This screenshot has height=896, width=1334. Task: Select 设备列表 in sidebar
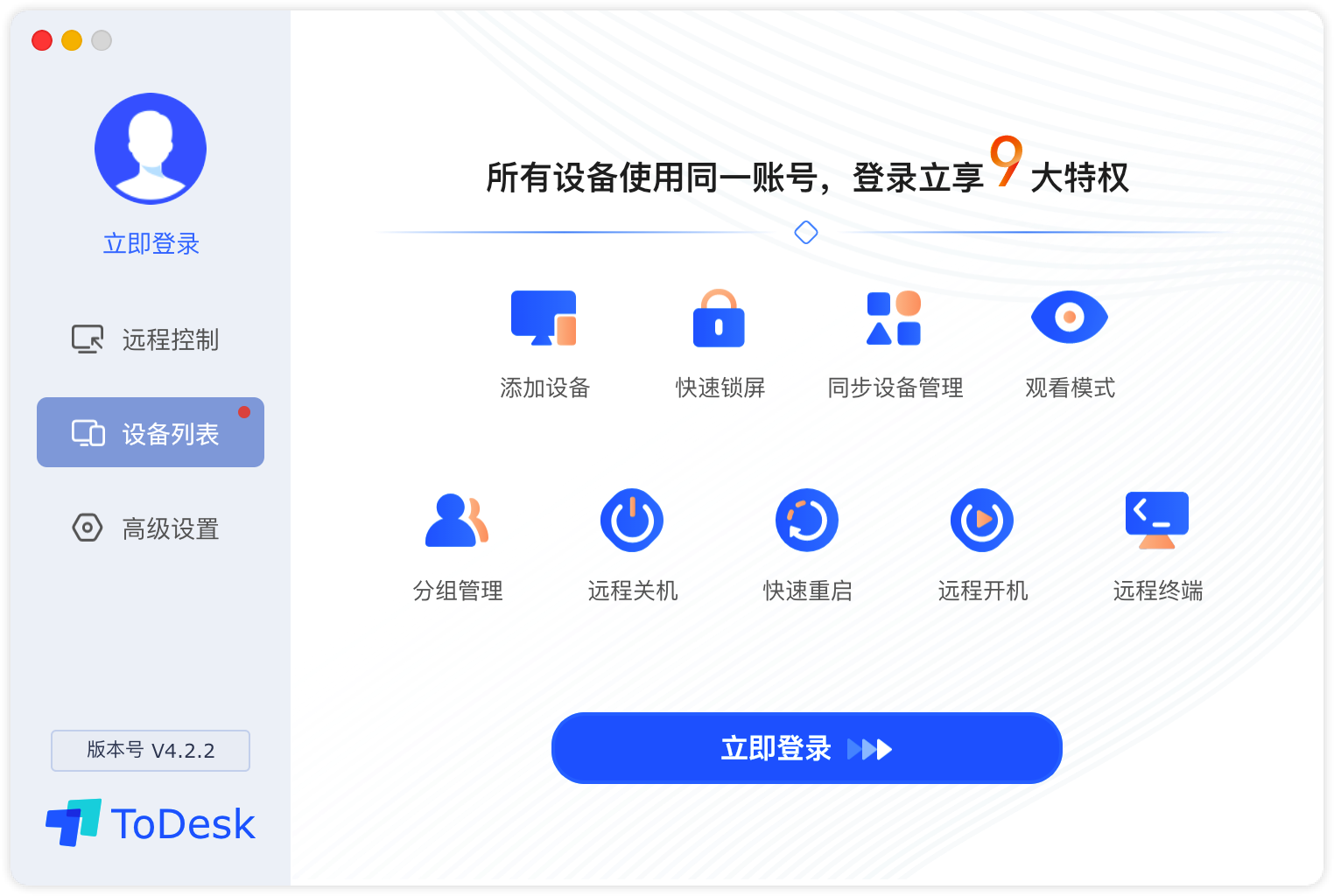(x=151, y=433)
